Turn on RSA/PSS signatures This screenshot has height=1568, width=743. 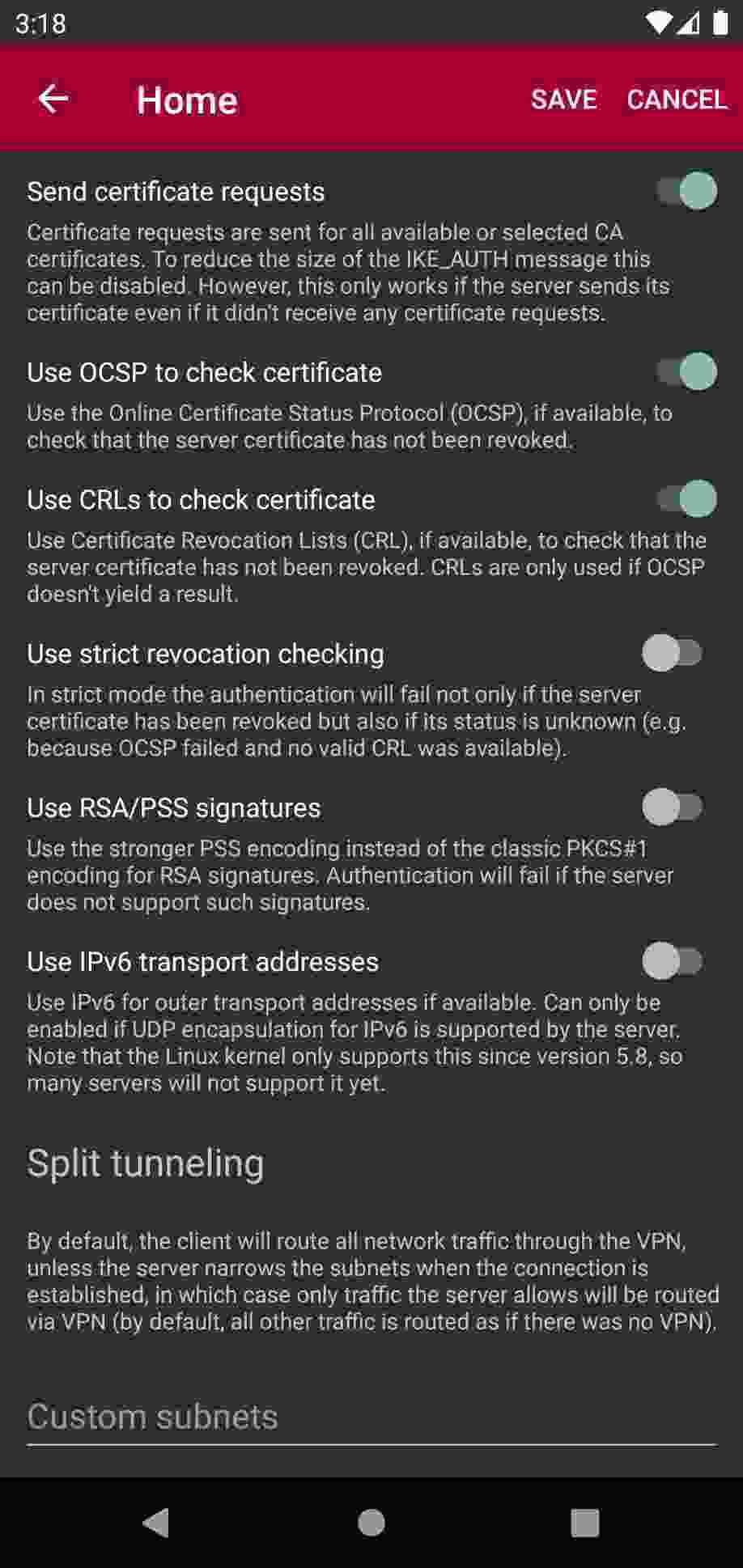(x=672, y=807)
